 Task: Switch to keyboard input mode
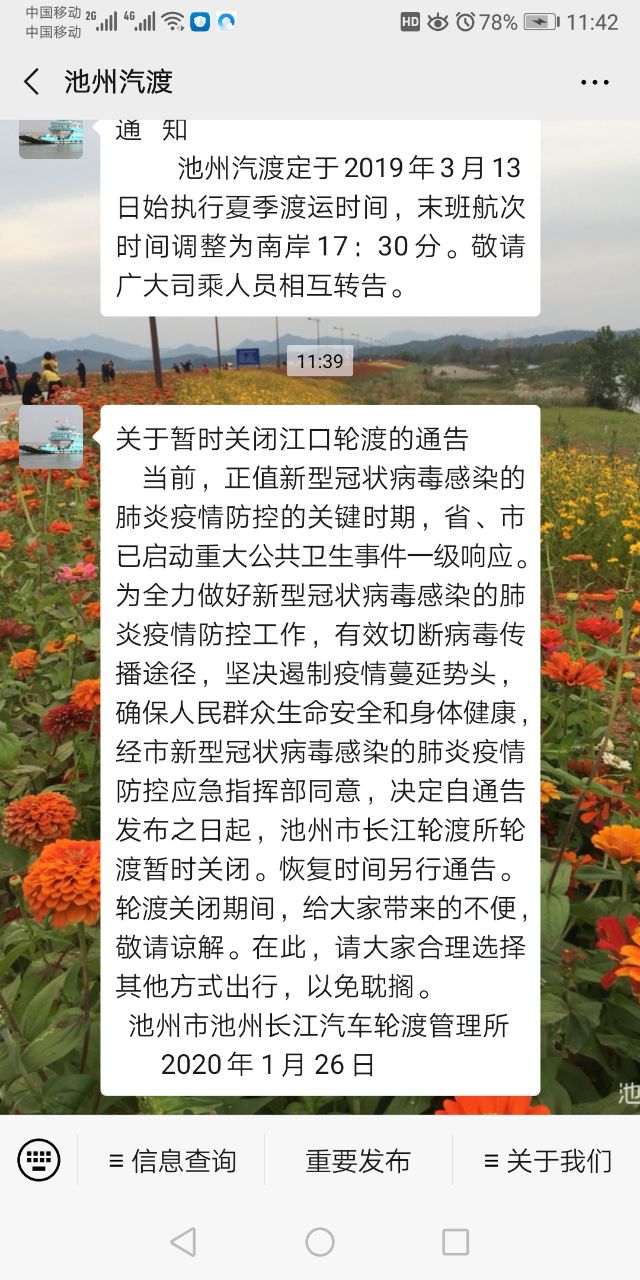(39, 1160)
